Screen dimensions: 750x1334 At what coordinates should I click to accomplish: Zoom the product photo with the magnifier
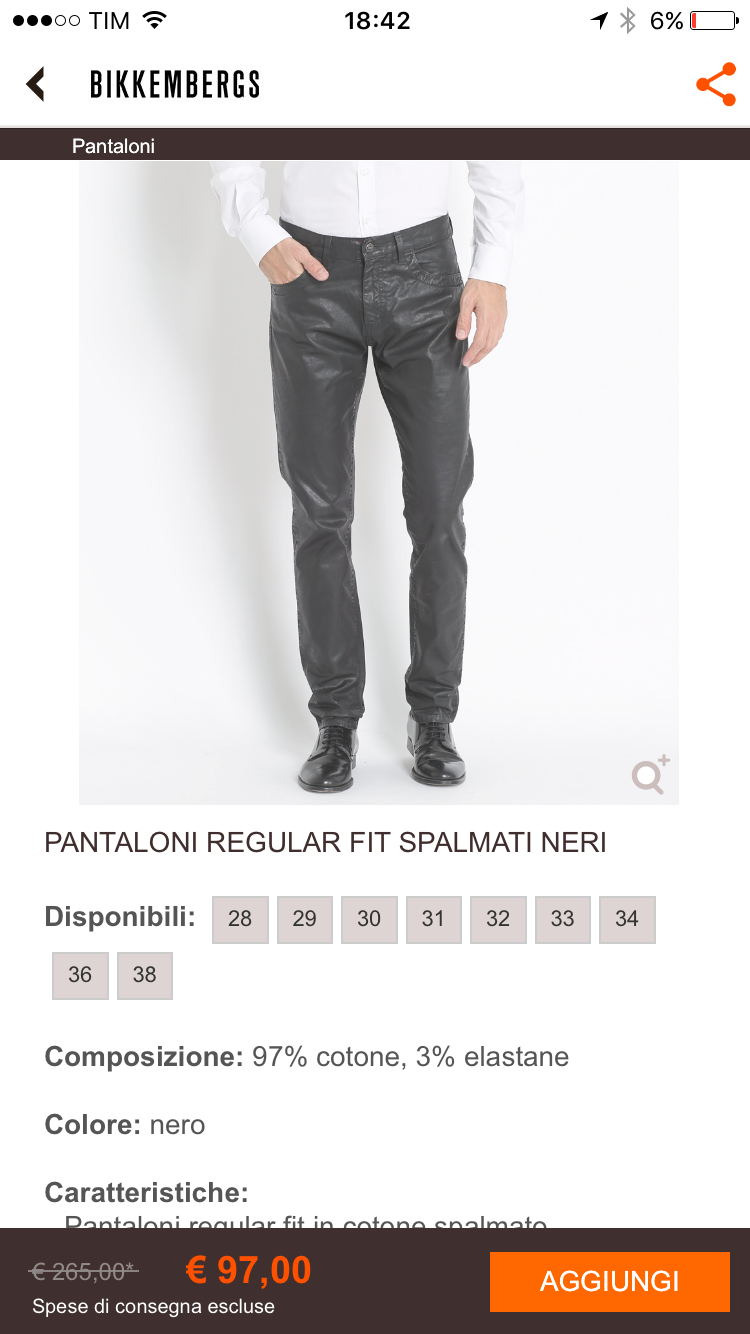(x=649, y=775)
